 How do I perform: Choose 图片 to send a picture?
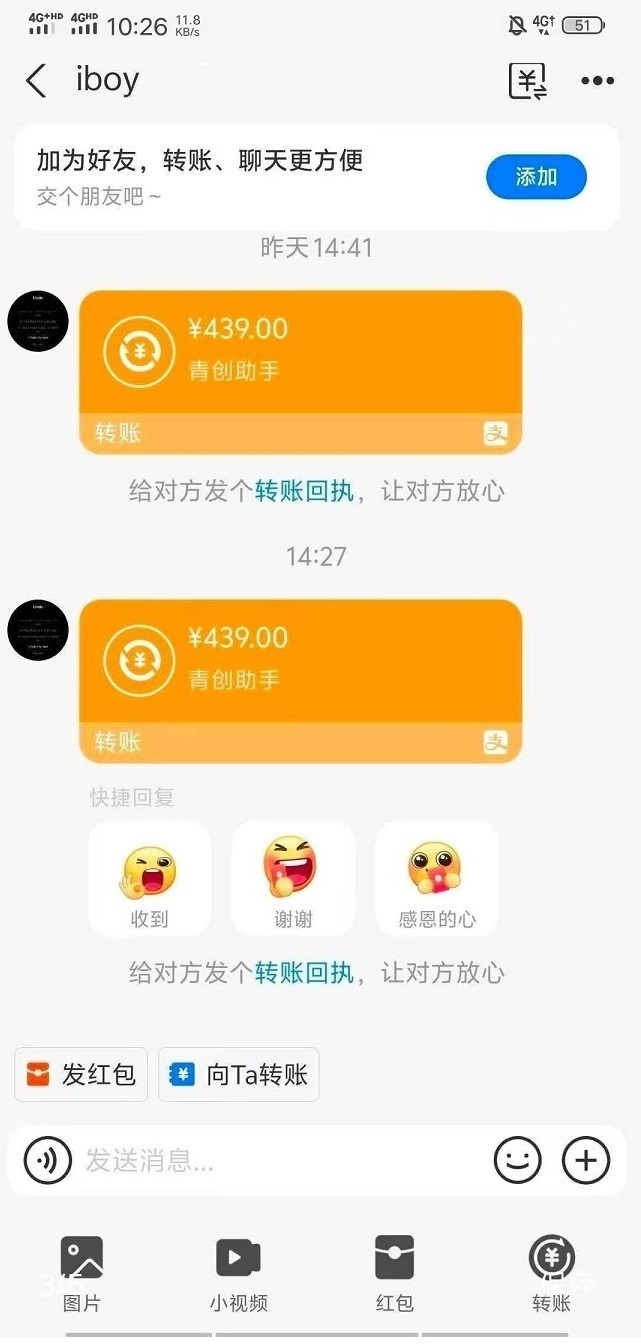click(82, 1273)
